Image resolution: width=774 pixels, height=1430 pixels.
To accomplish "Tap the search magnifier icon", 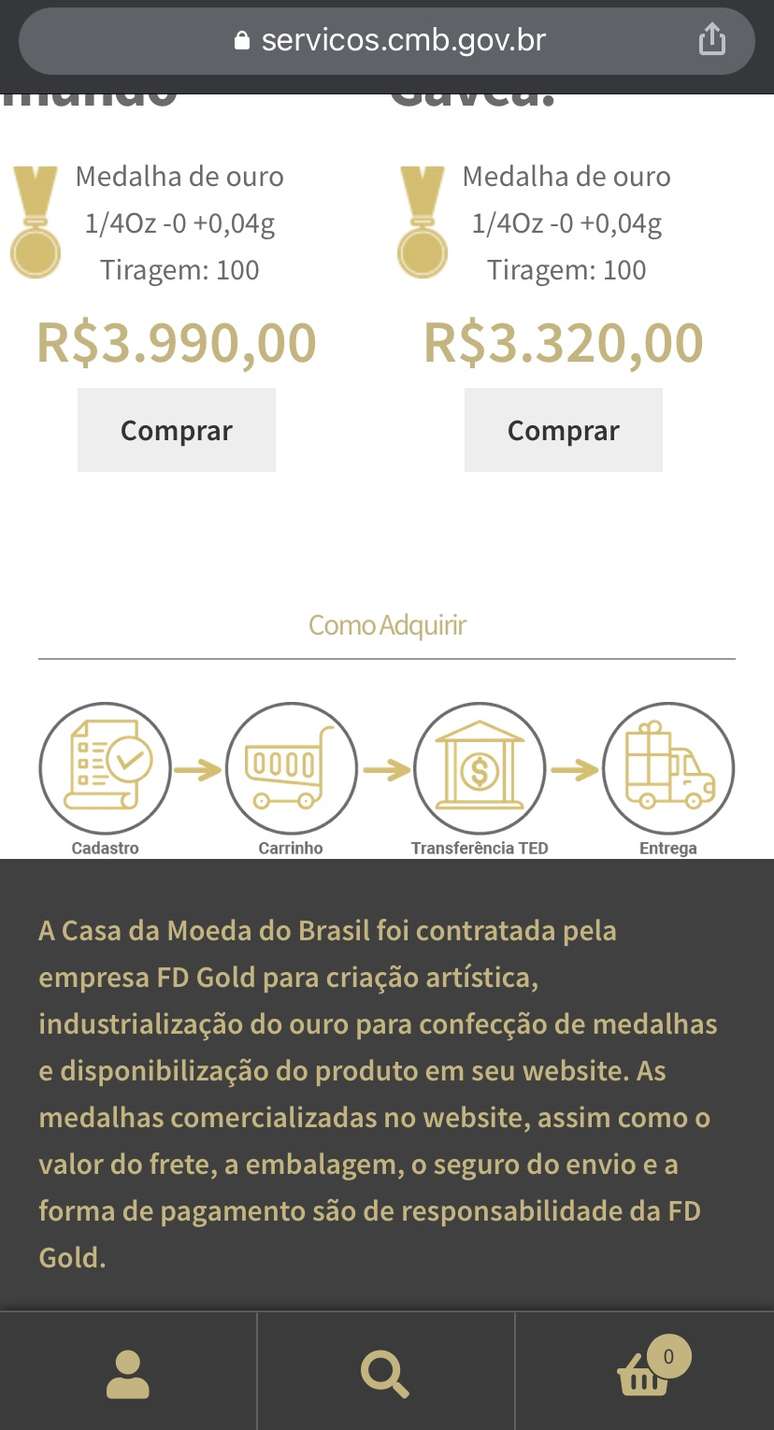I will pyautogui.click(x=386, y=1370).
